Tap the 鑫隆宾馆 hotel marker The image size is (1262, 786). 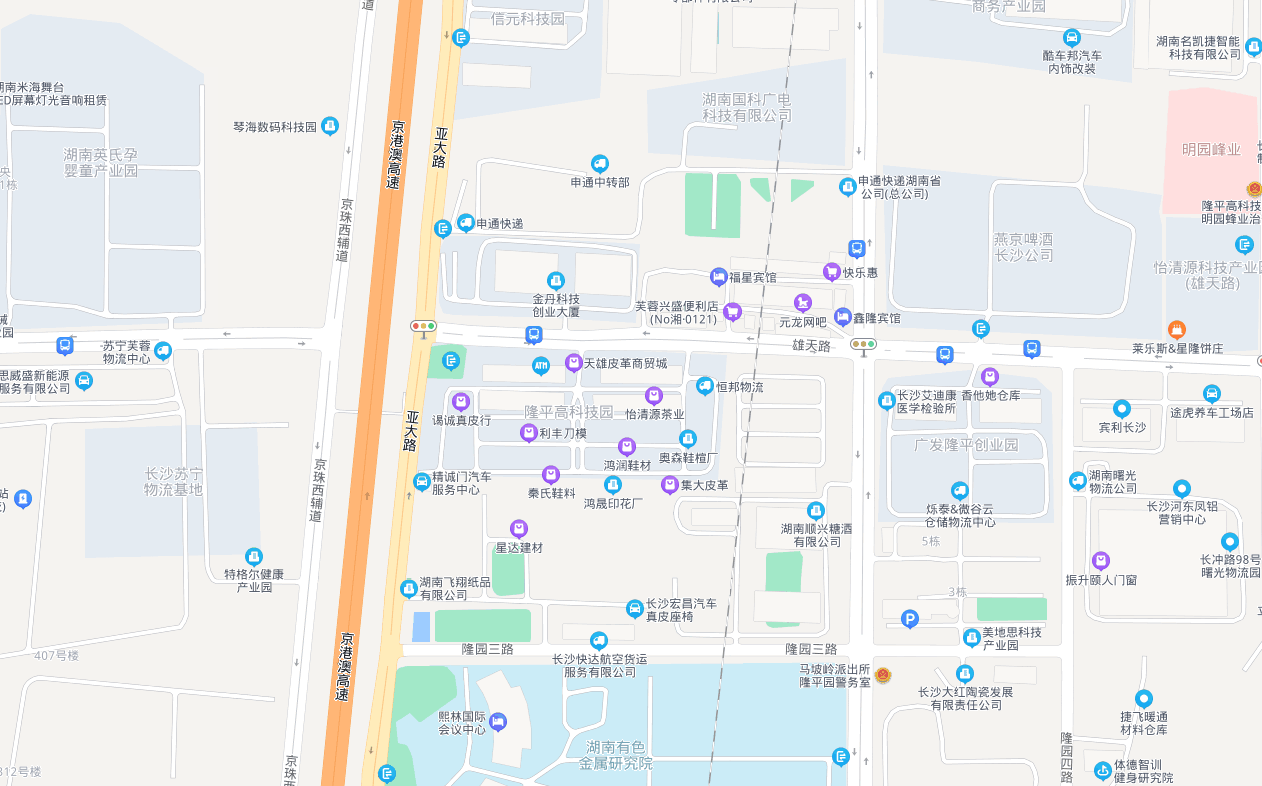(843, 317)
